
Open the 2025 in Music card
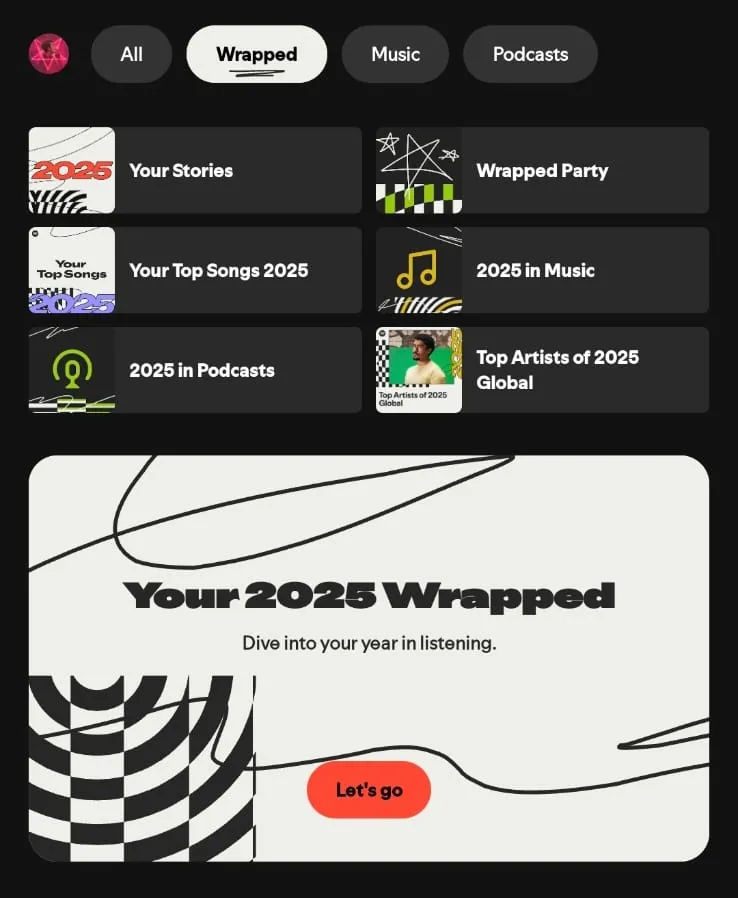[x=542, y=270]
